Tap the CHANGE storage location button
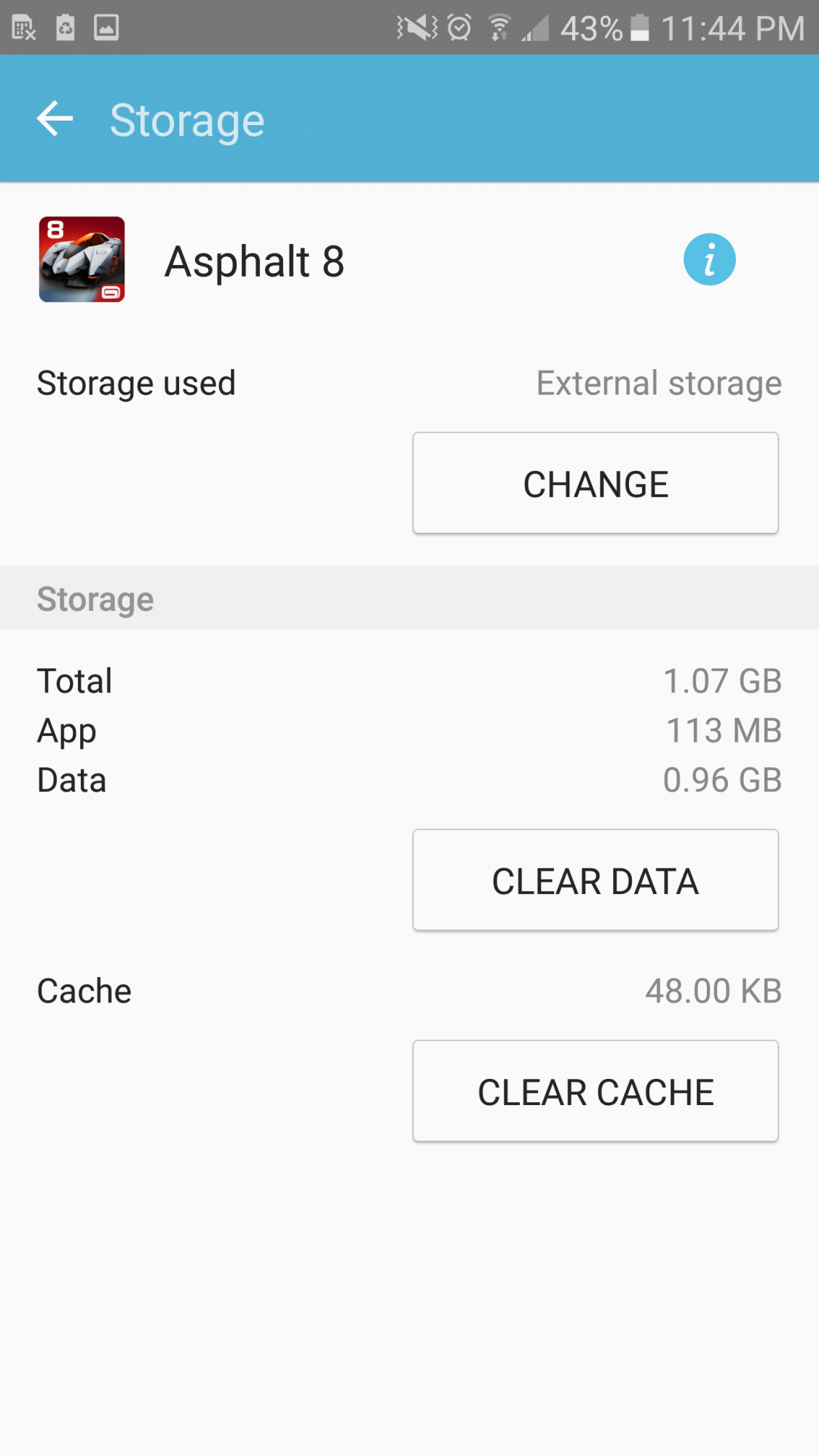Viewport: 819px width, 1456px height. pos(596,483)
